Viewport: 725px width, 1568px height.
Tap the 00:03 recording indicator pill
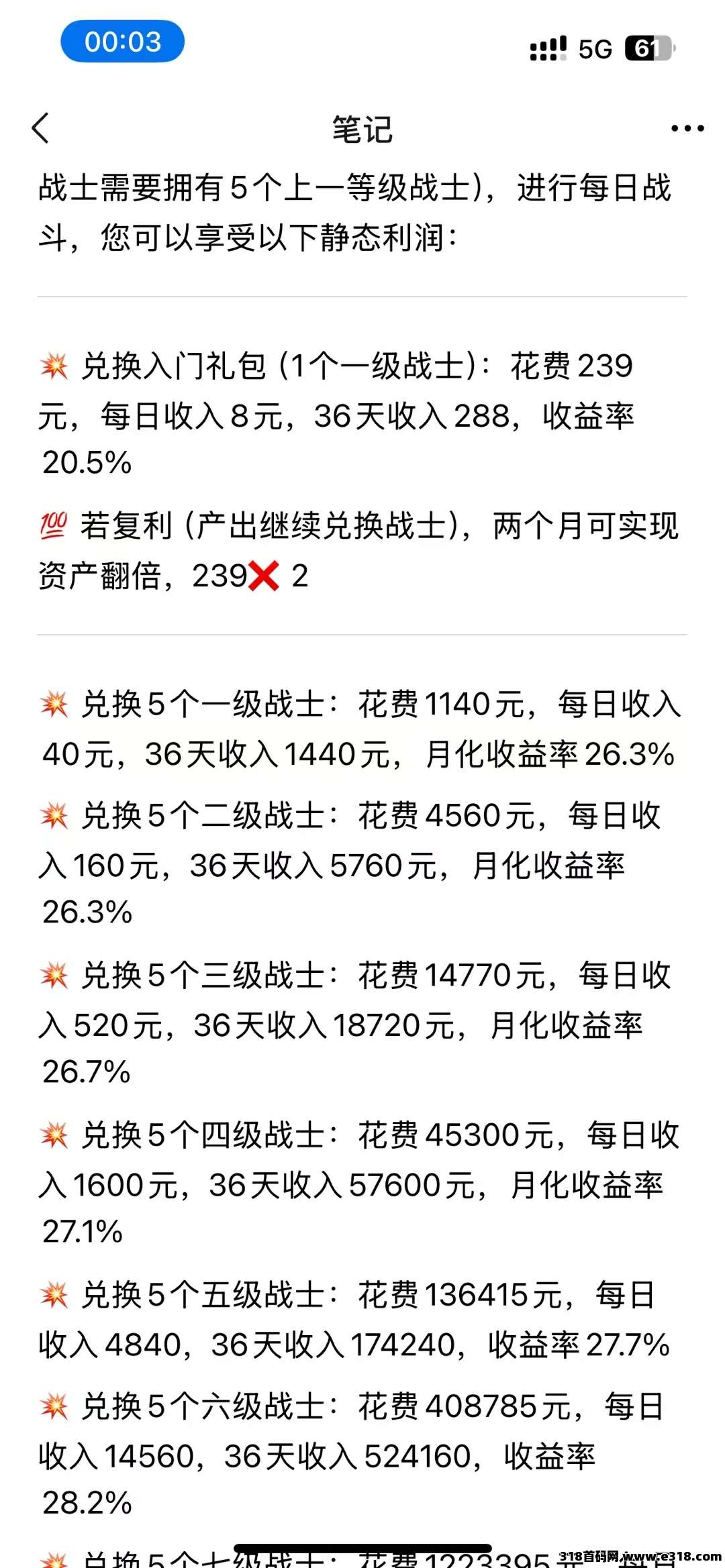[x=123, y=42]
